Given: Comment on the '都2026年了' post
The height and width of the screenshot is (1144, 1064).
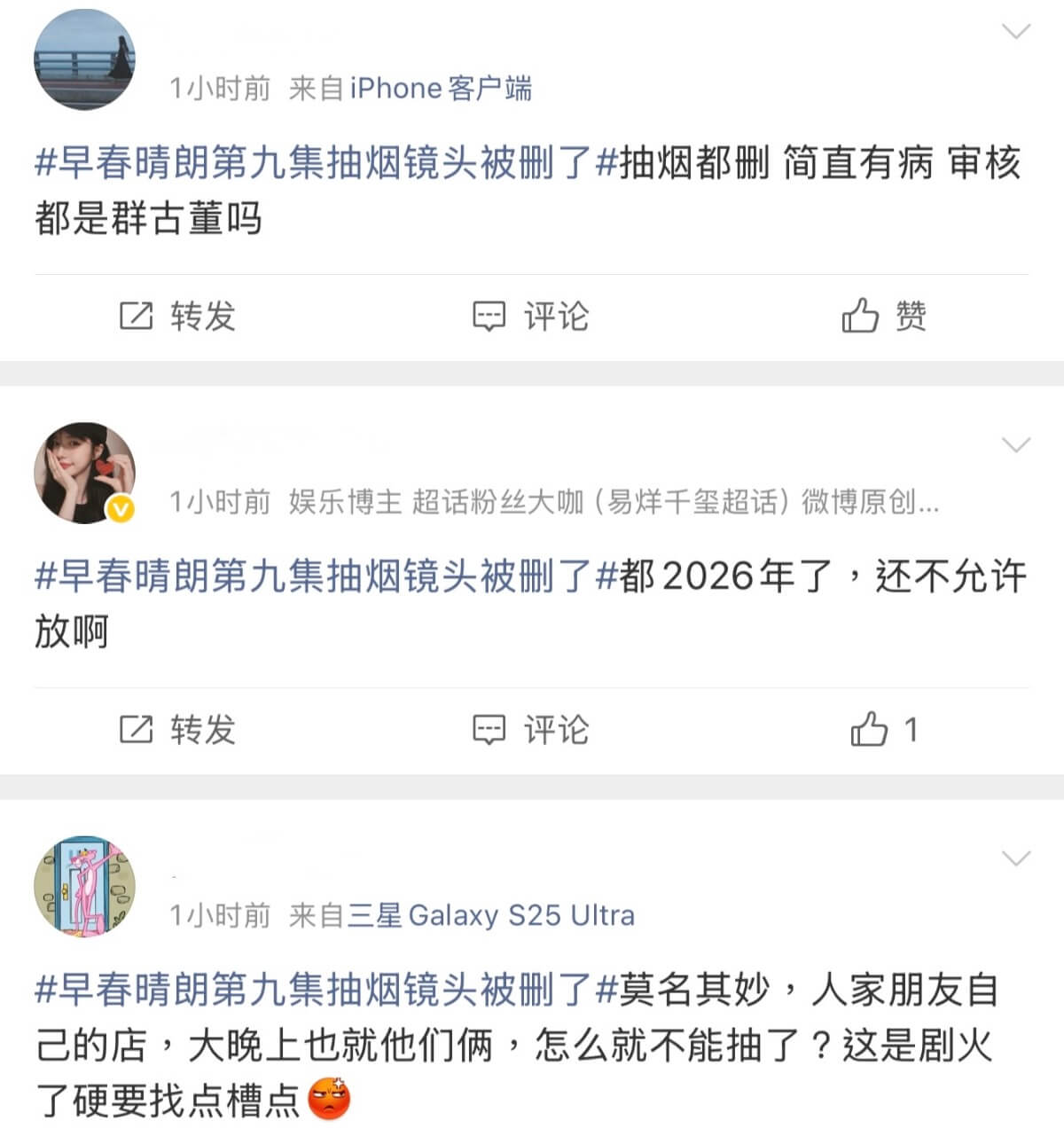Looking at the screenshot, I should coord(530,730).
